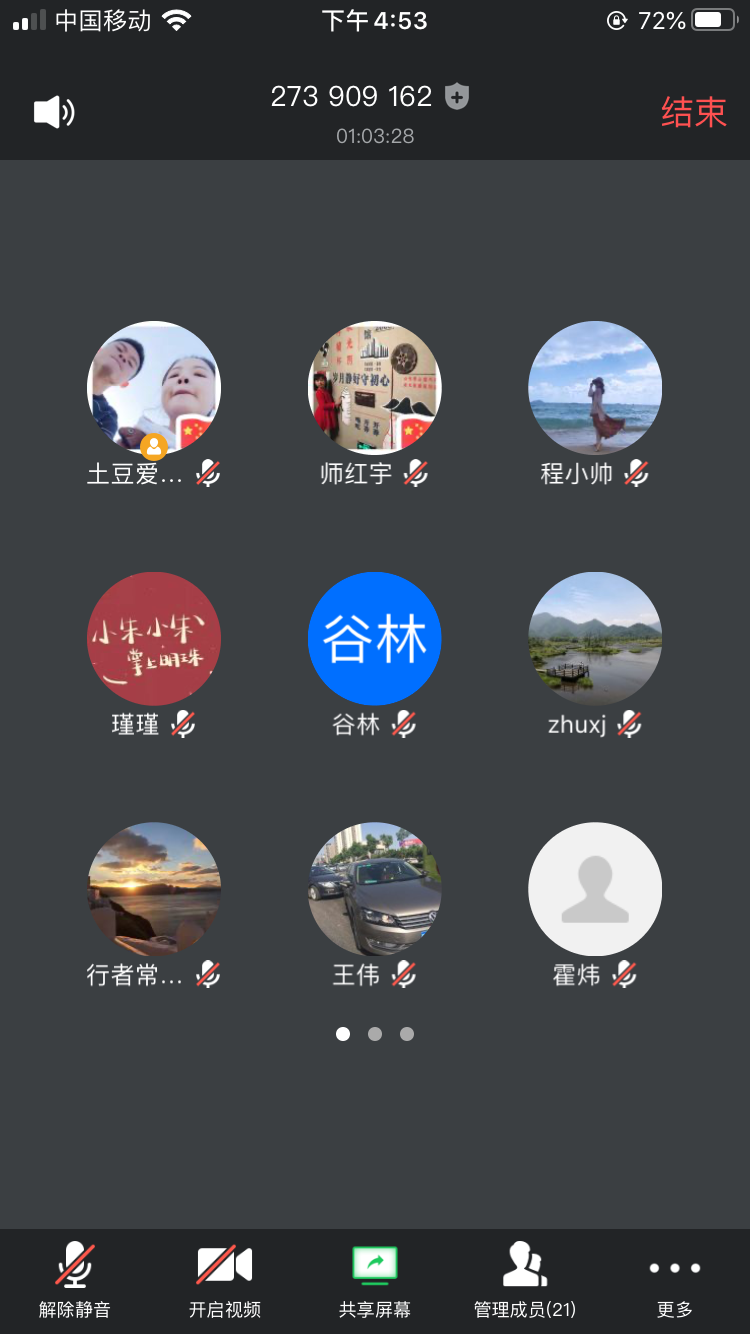
Task: Choose participant zhuxj's avatar
Action: [x=595, y=639]
